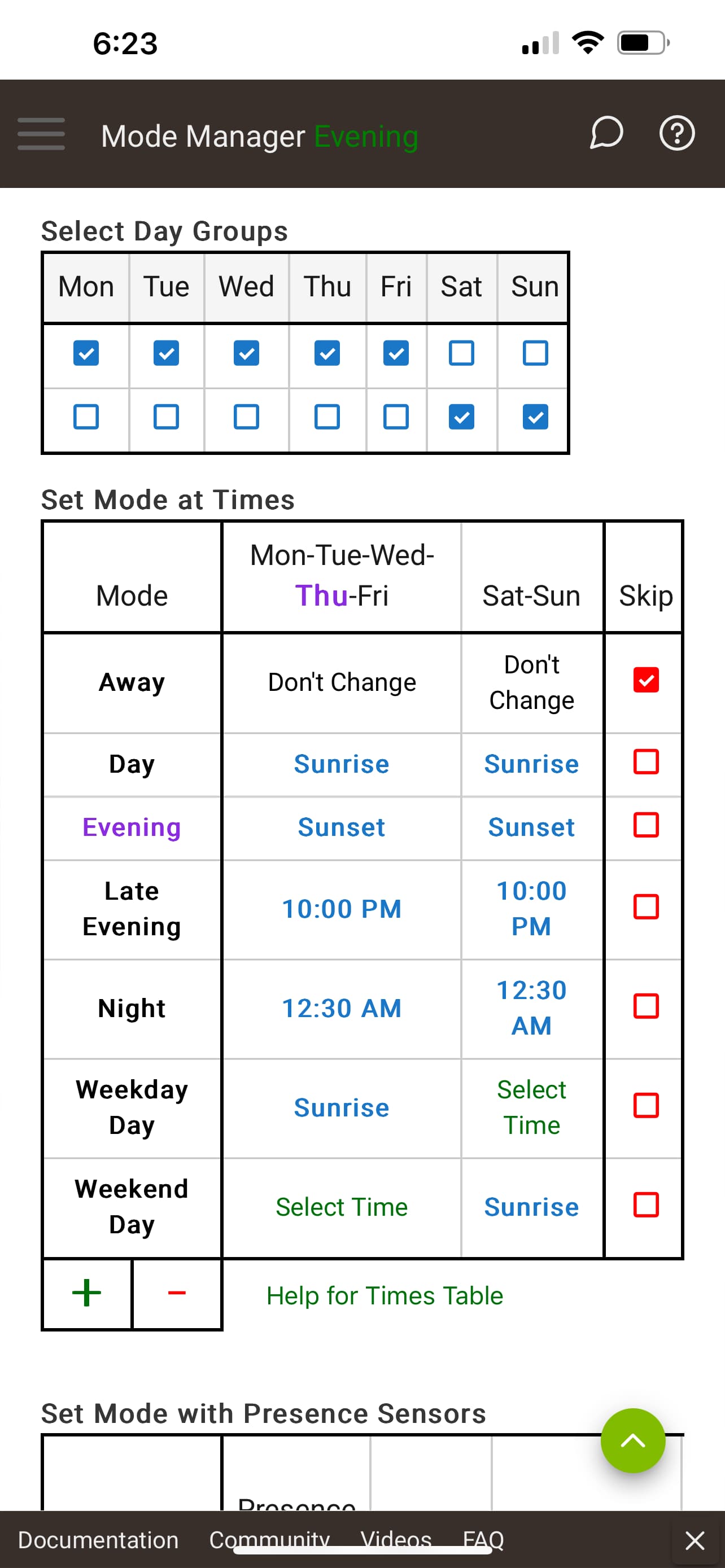Check the Skip box for Evening mode

pos(646,825)
